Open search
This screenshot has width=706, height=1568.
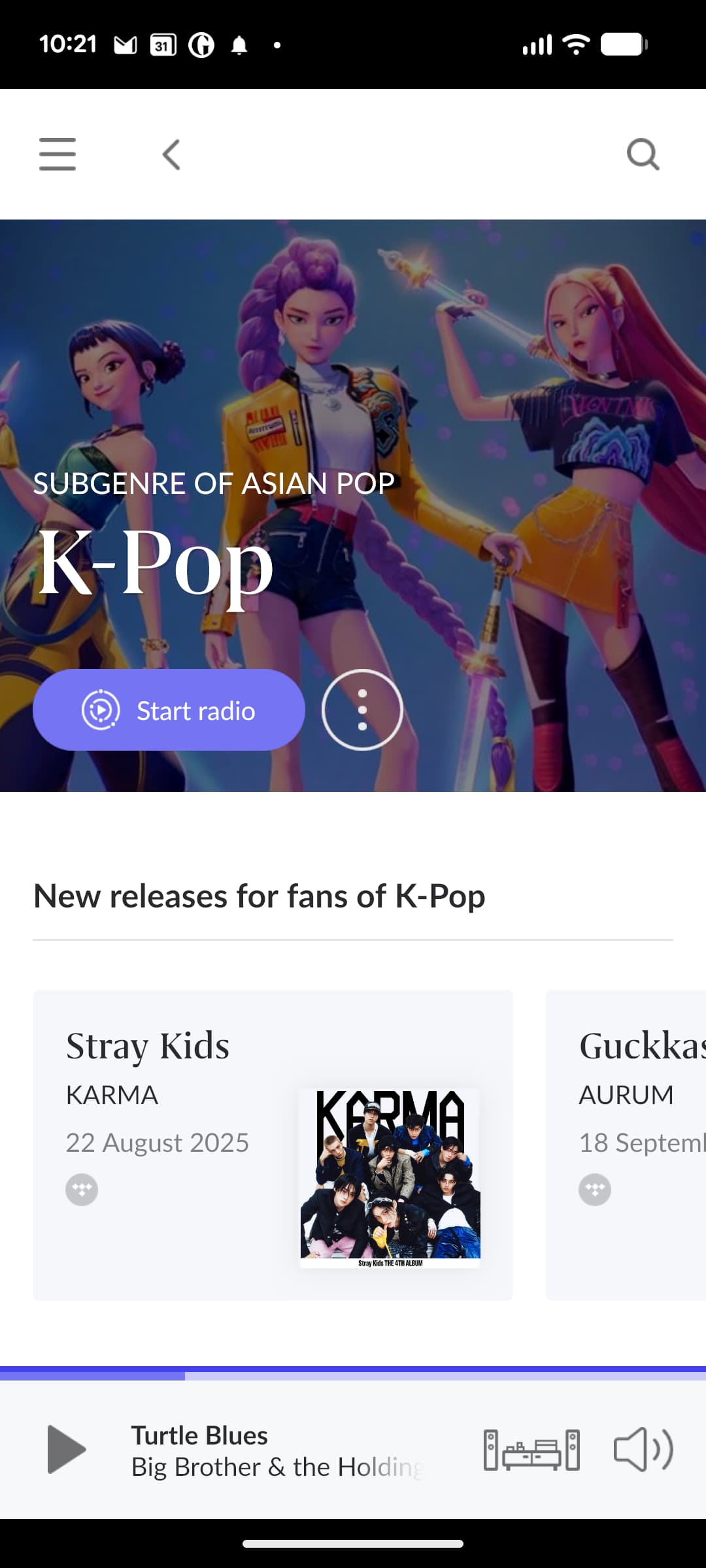click(643, 155)
